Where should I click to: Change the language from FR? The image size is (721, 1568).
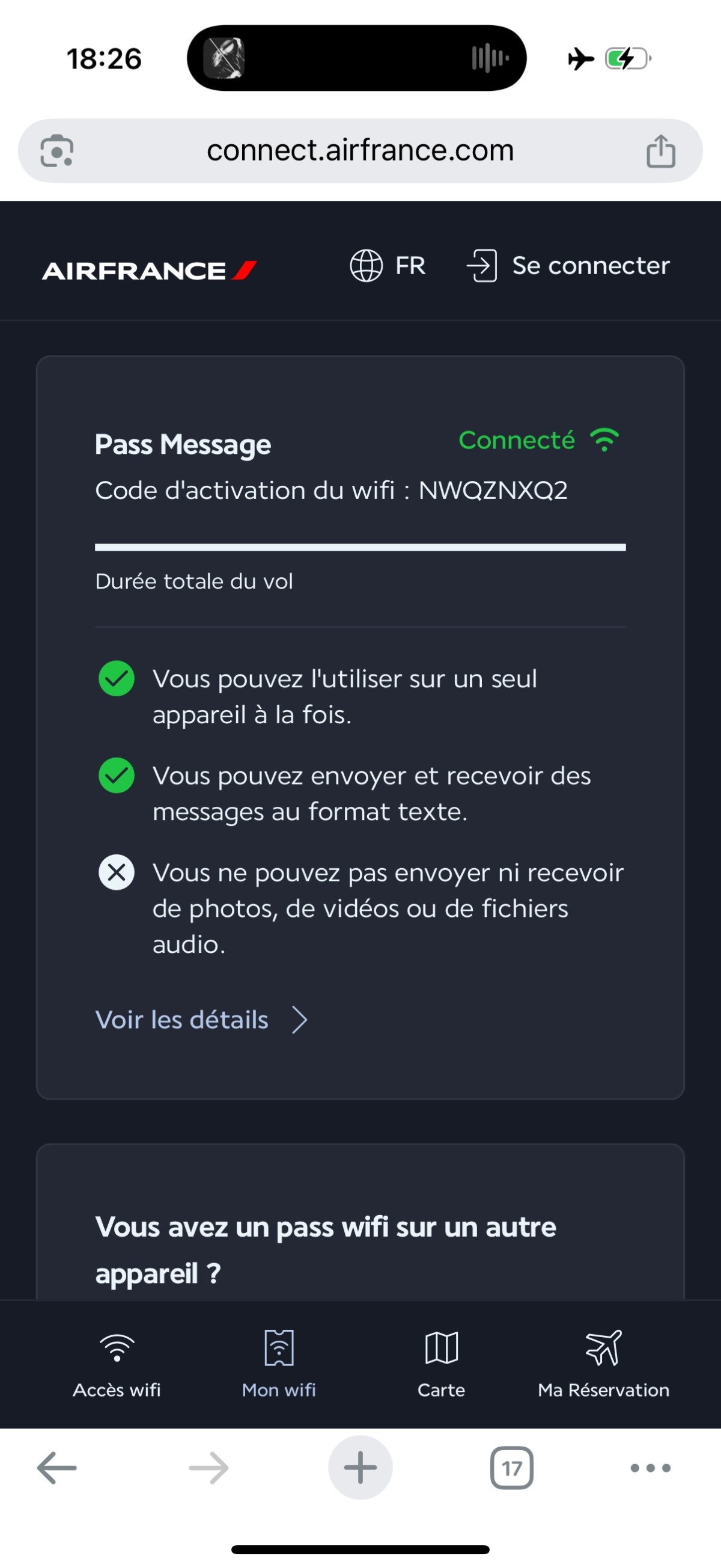click(x=388, y=266)
